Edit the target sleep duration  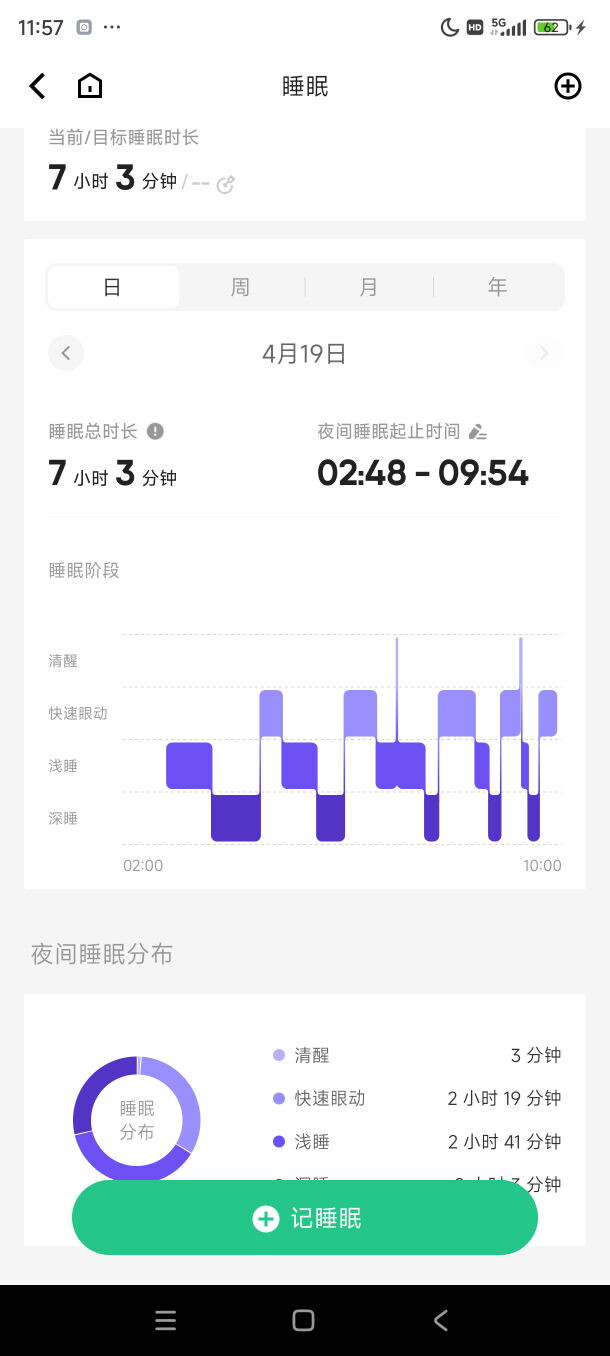pos(226,184)
